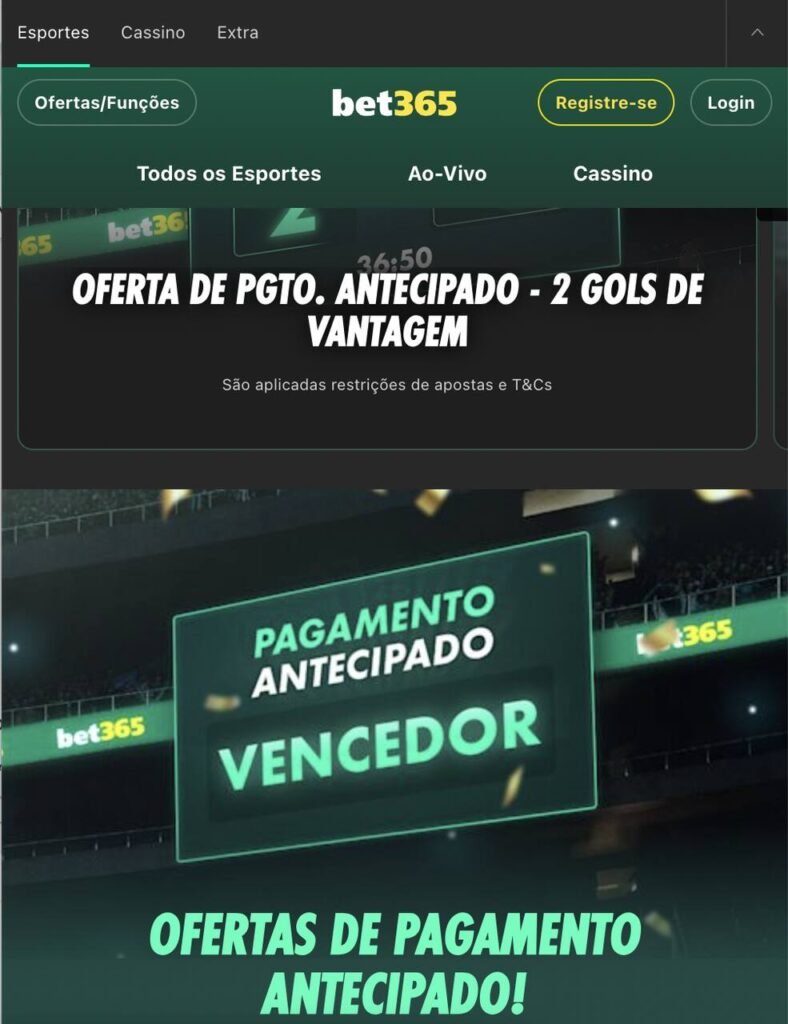Switch to the Cassino tab at the top
This screenshot has height=1024, width=788.
[155, 32]
